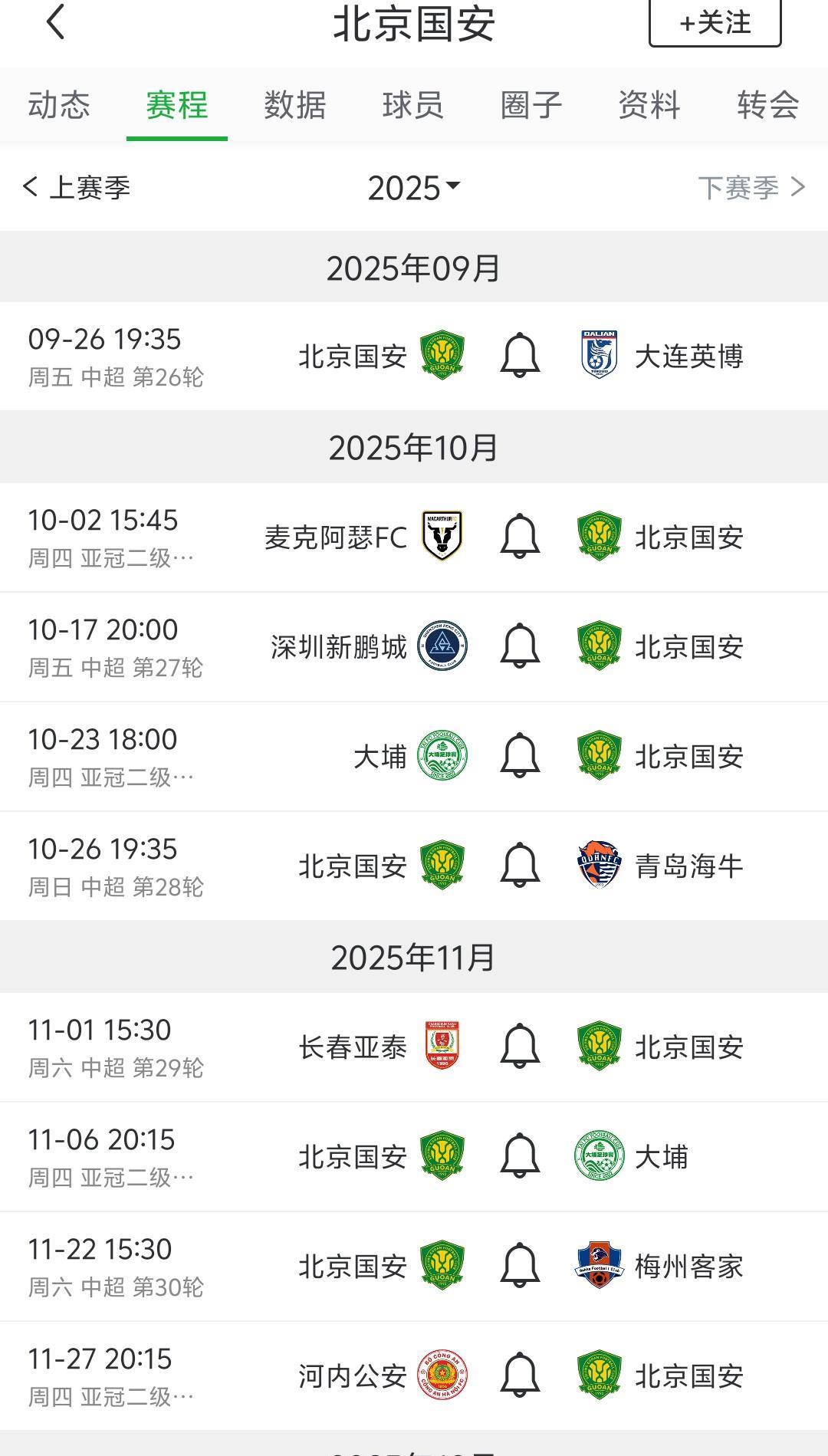Go back from the 北京国安 team page
828x1456 pixels.
coord(55,21)
